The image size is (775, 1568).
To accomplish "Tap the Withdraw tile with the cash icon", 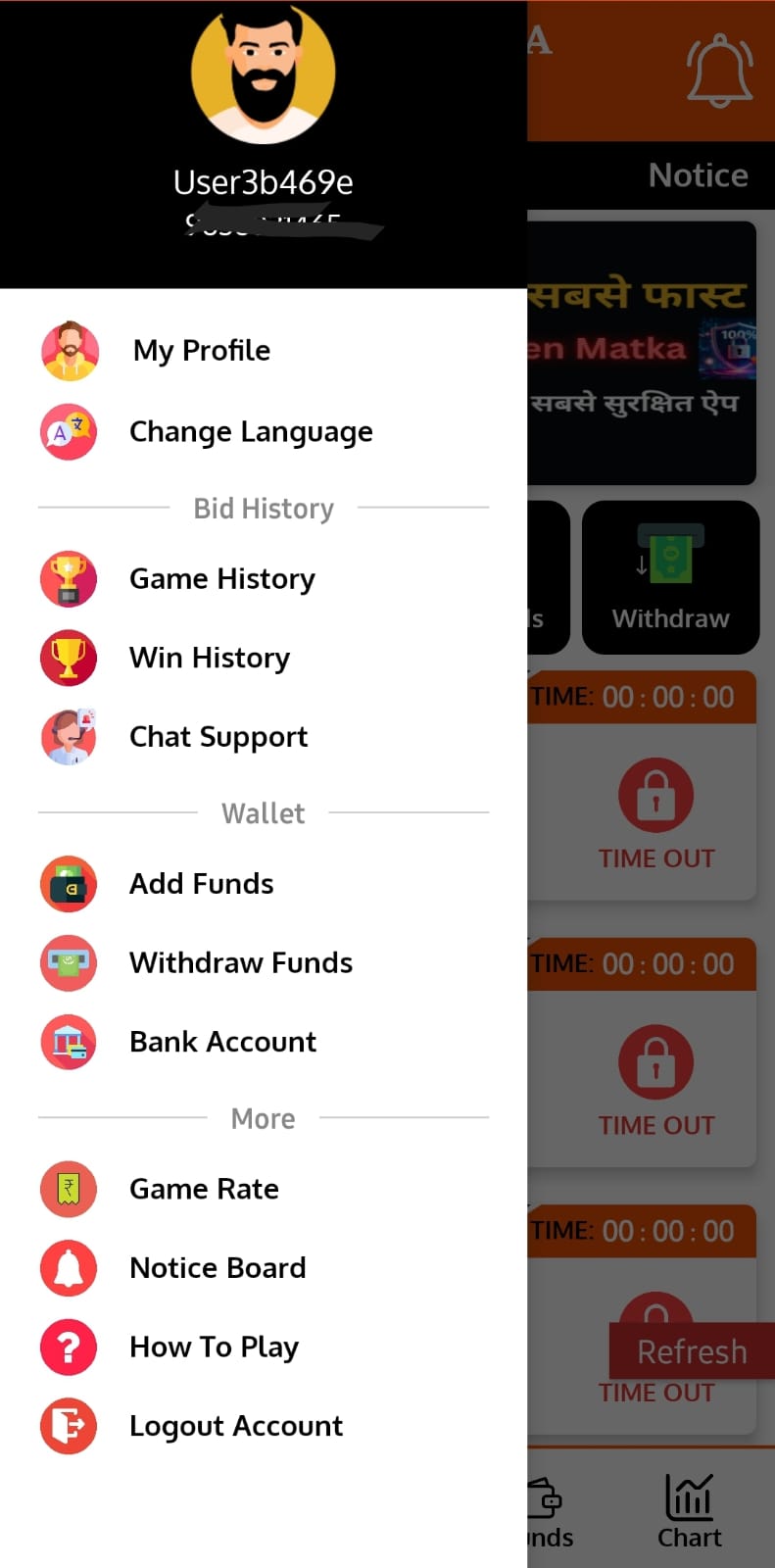I will click(x=671, y=577).
